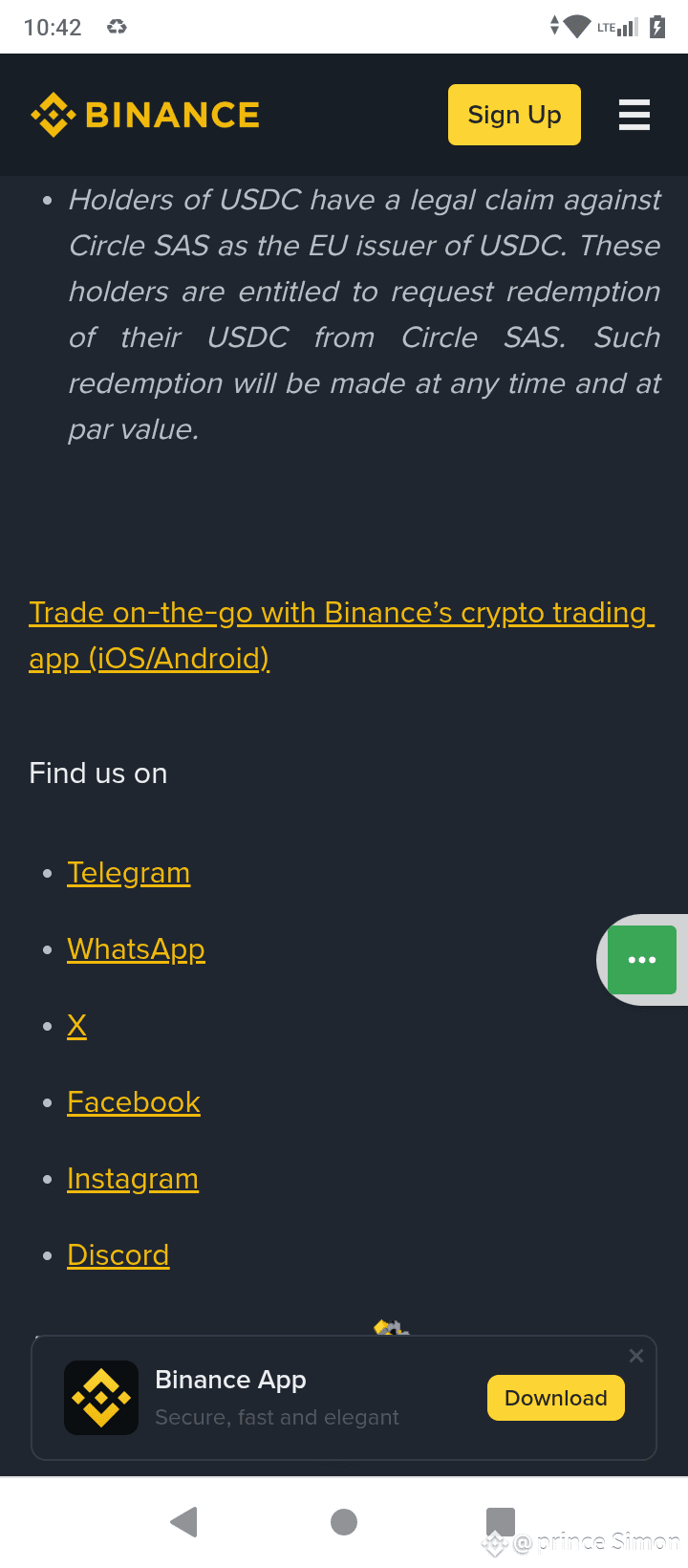Open the Facebook link
This screenshot has width=688, height=1568.
pyautogui.click(x=134, y=1102)
